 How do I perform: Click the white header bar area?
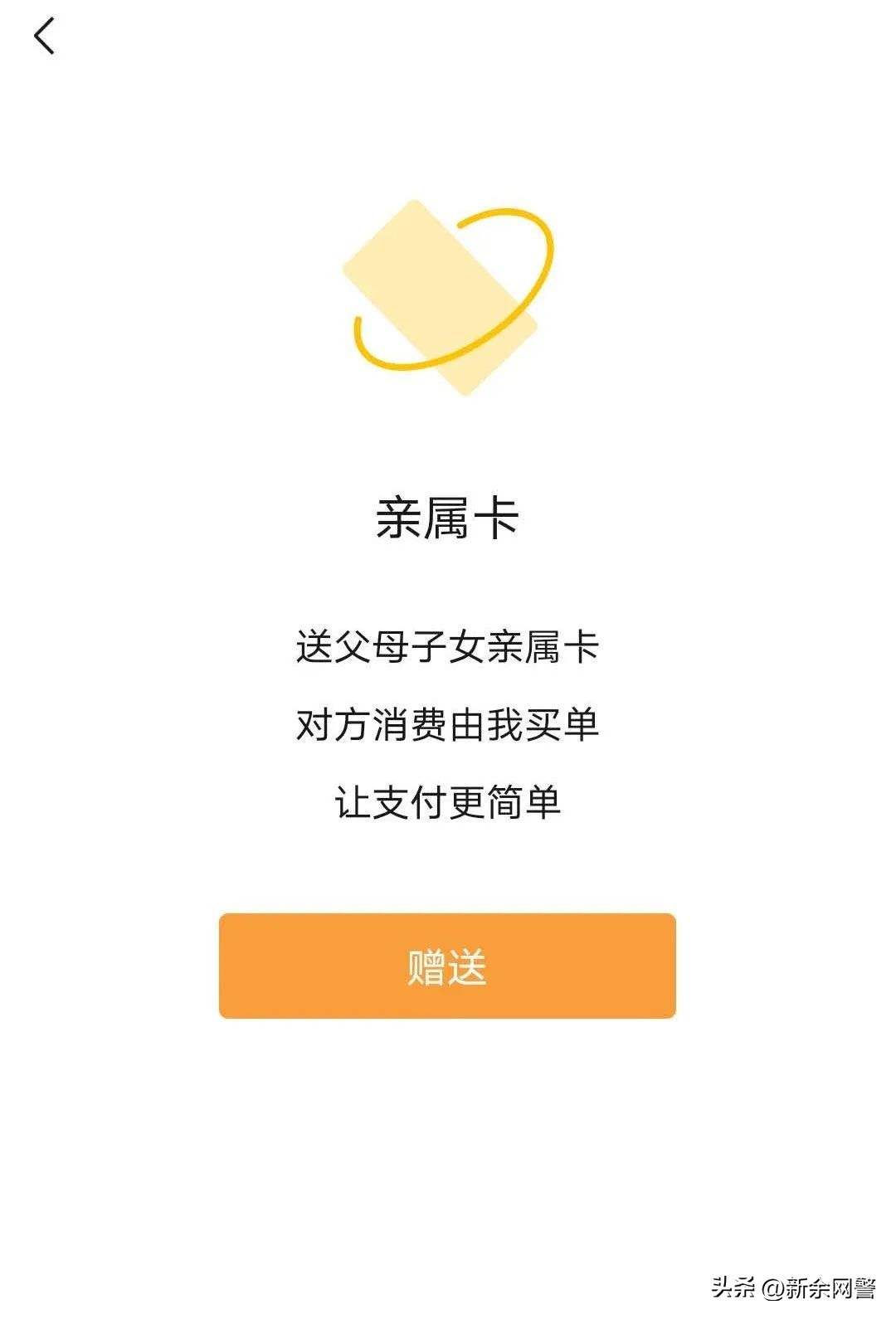coord(448,37)
